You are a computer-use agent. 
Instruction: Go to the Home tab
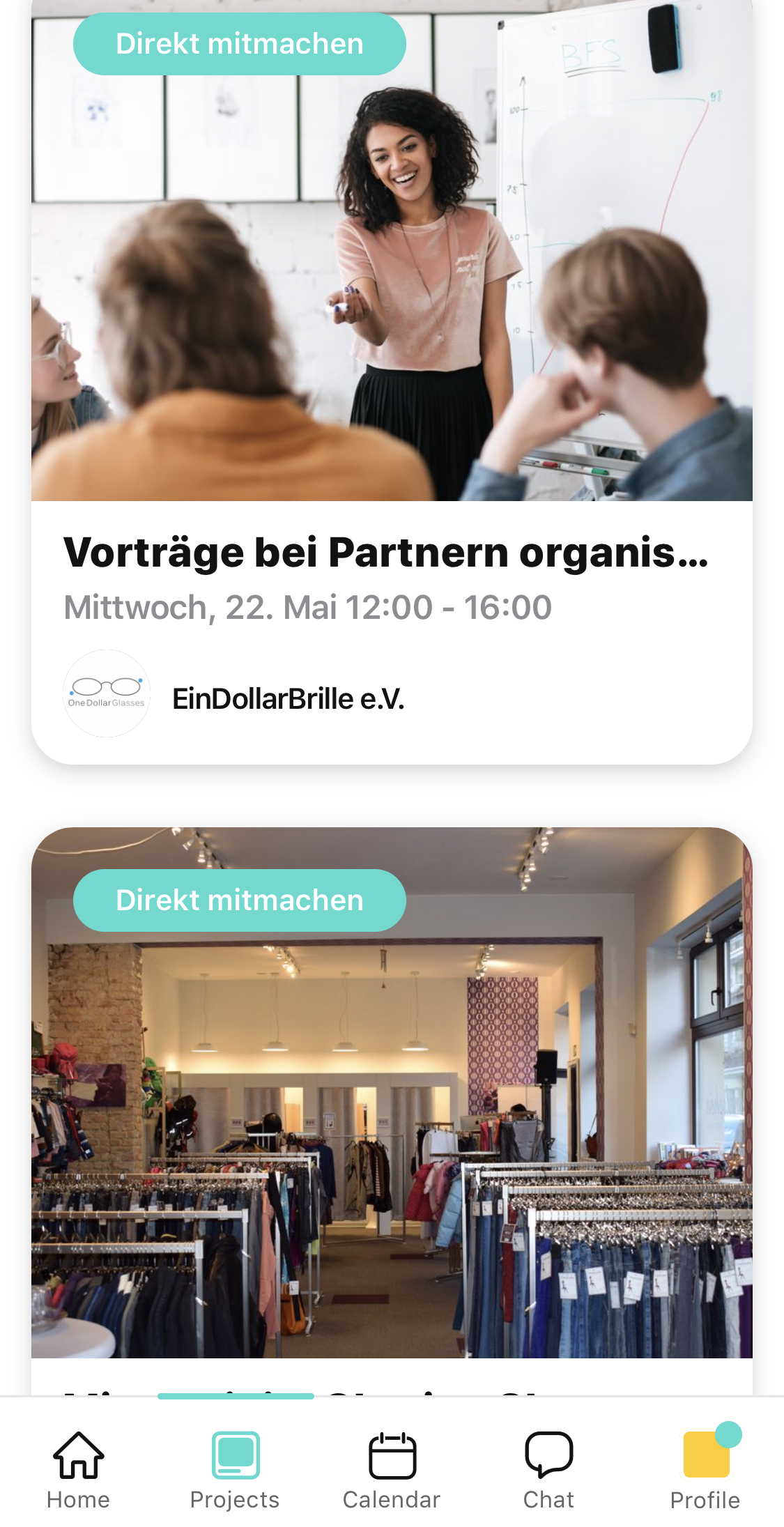point(78,1471)
